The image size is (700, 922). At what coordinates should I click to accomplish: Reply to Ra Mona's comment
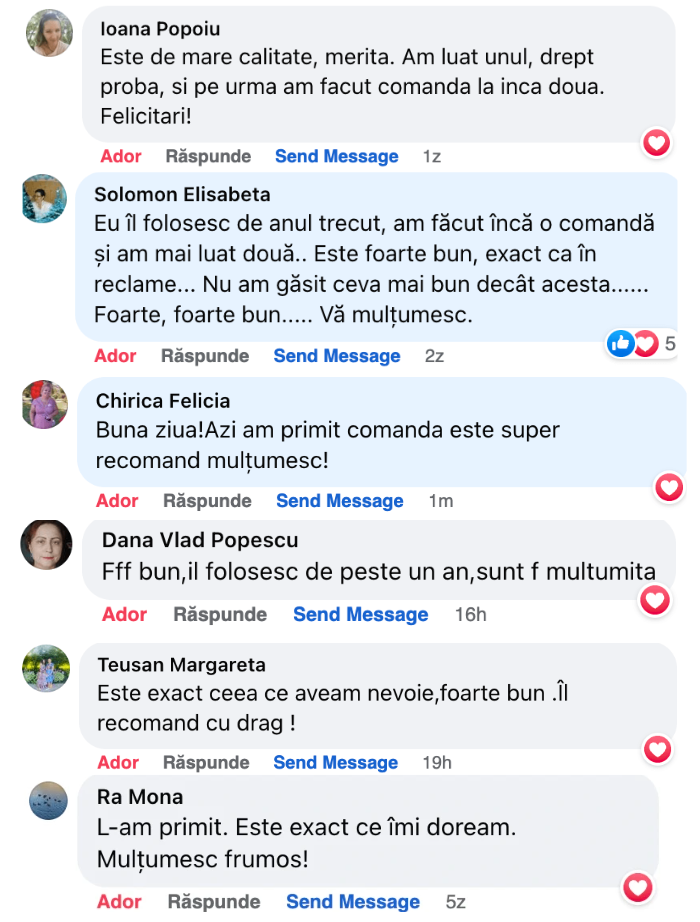point(214,901)
